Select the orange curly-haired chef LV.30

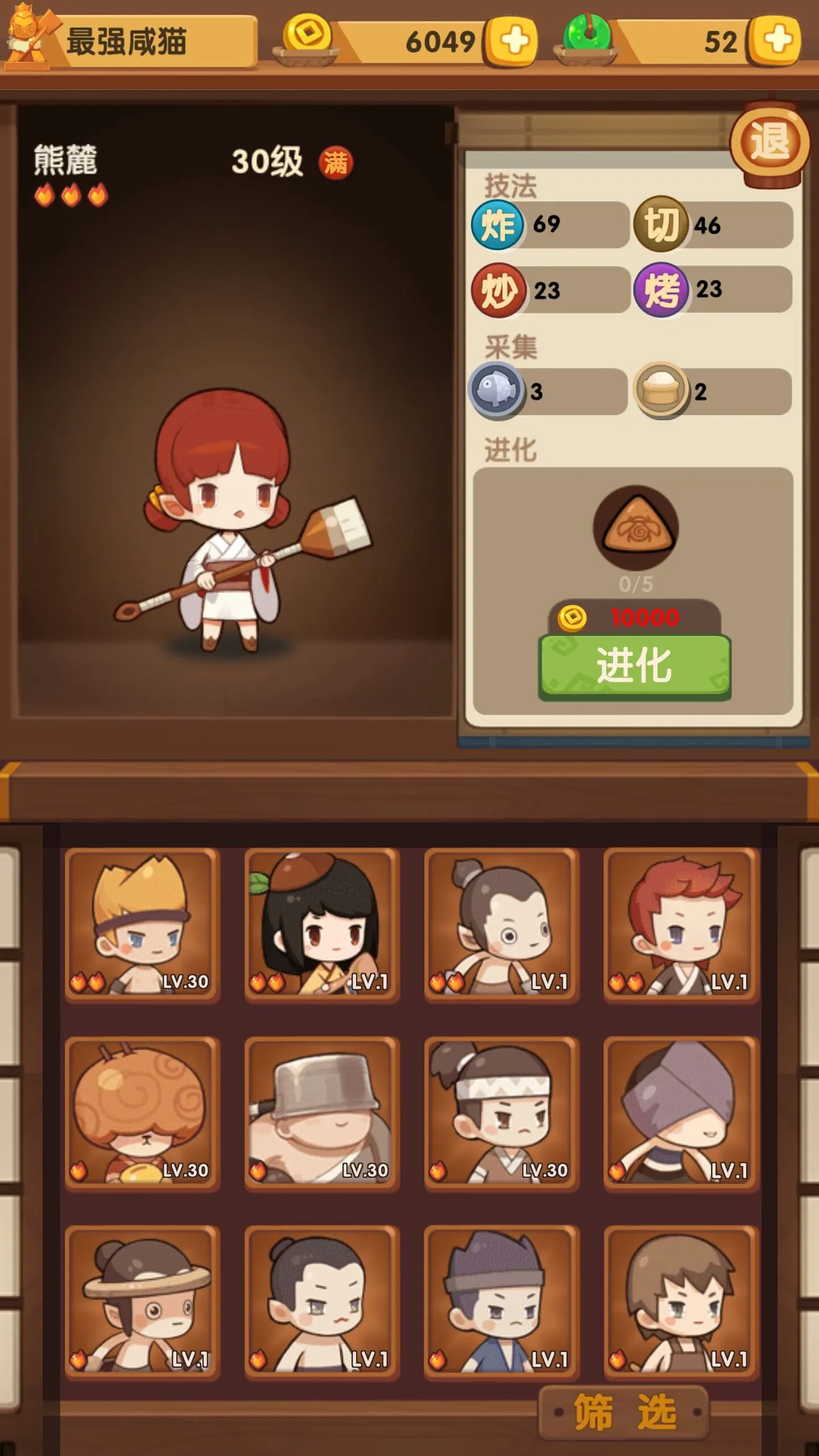pos(142,1113)
